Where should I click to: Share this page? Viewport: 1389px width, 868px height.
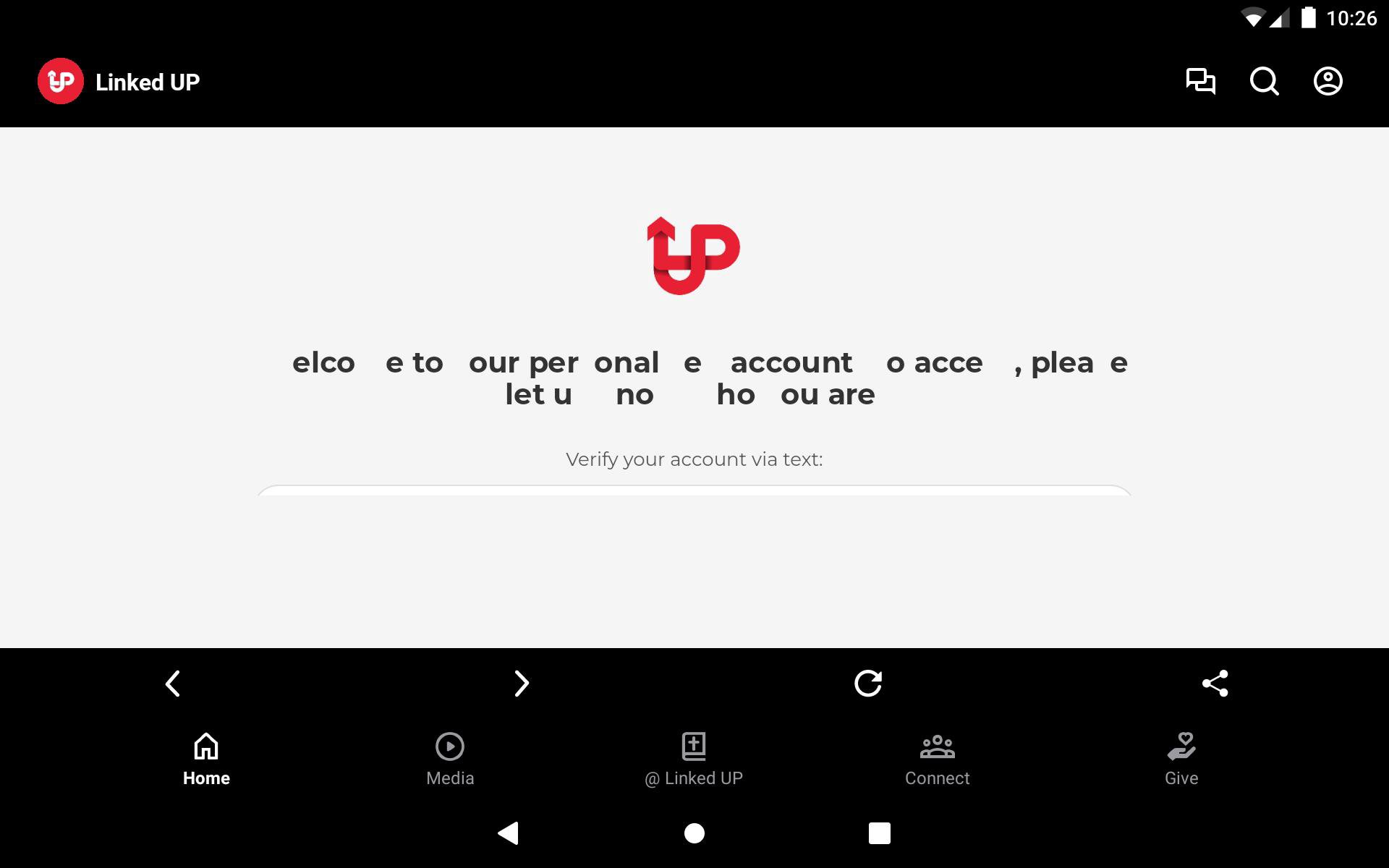1215,684
